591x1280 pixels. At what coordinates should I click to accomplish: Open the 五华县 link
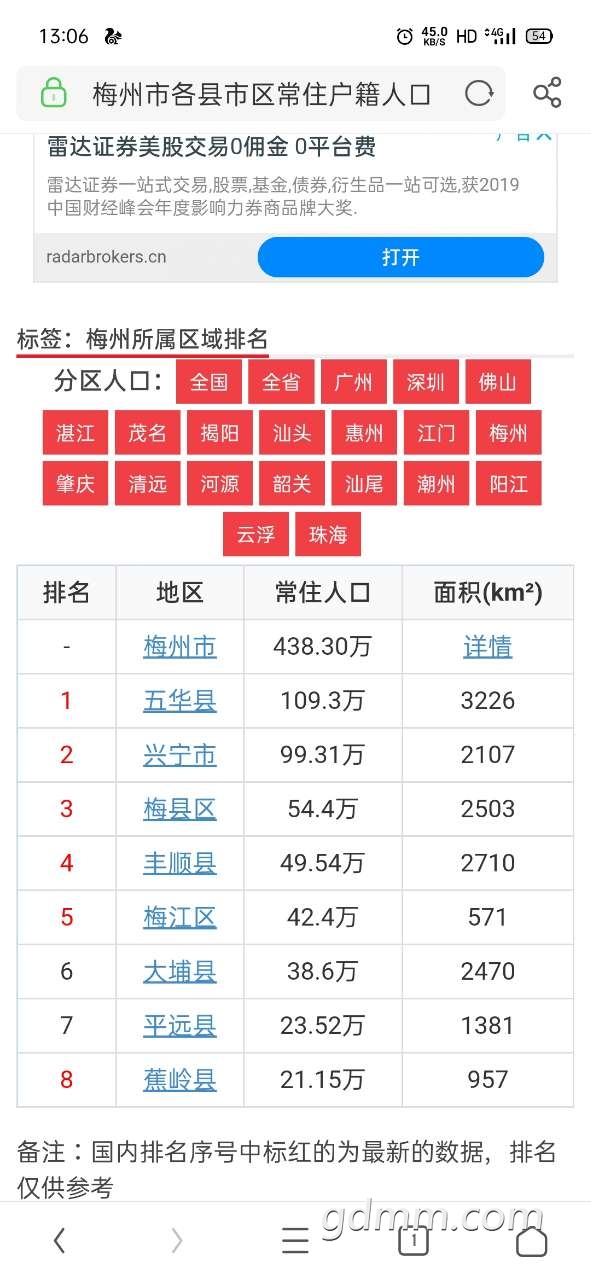pos(180,701)
